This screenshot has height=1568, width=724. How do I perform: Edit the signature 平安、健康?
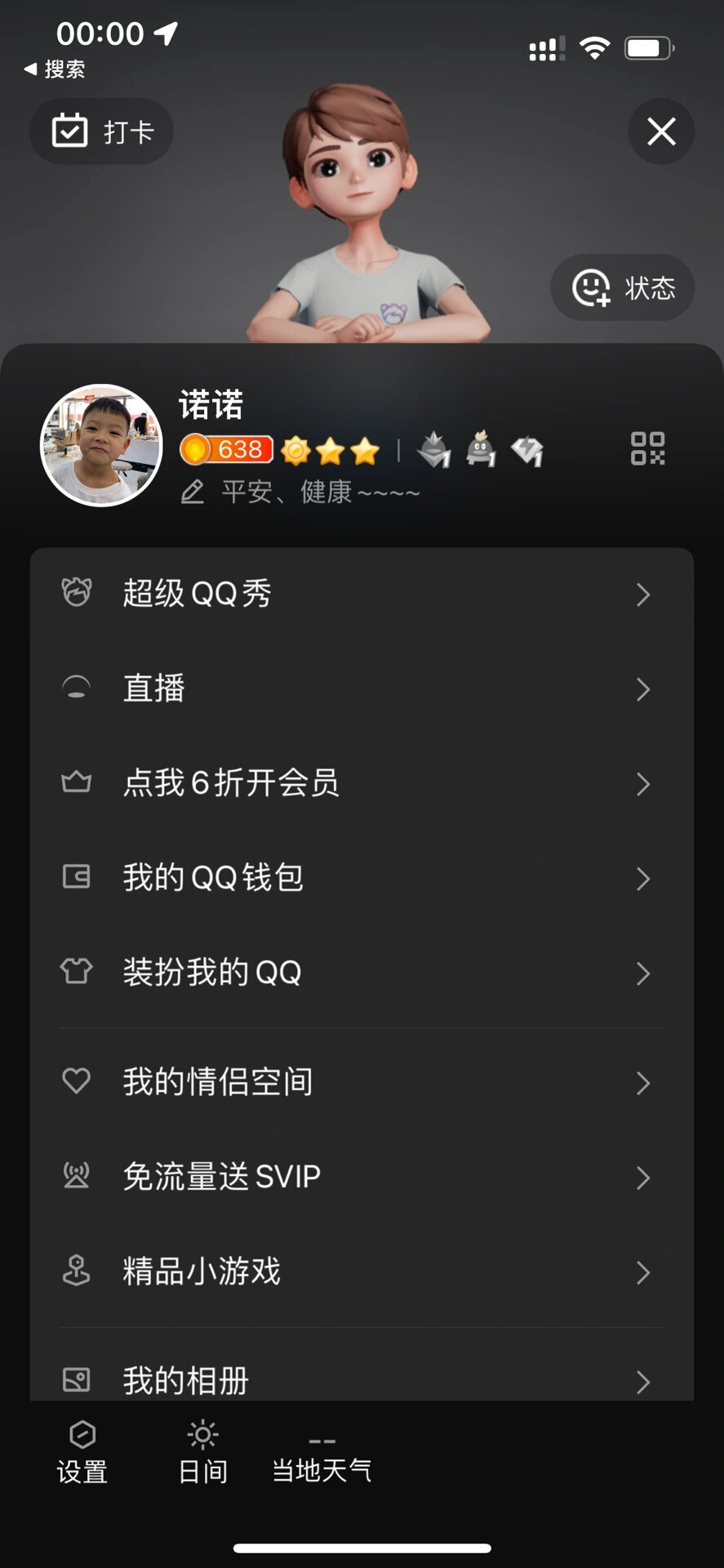pyautogui.click(x=318, y=492)
